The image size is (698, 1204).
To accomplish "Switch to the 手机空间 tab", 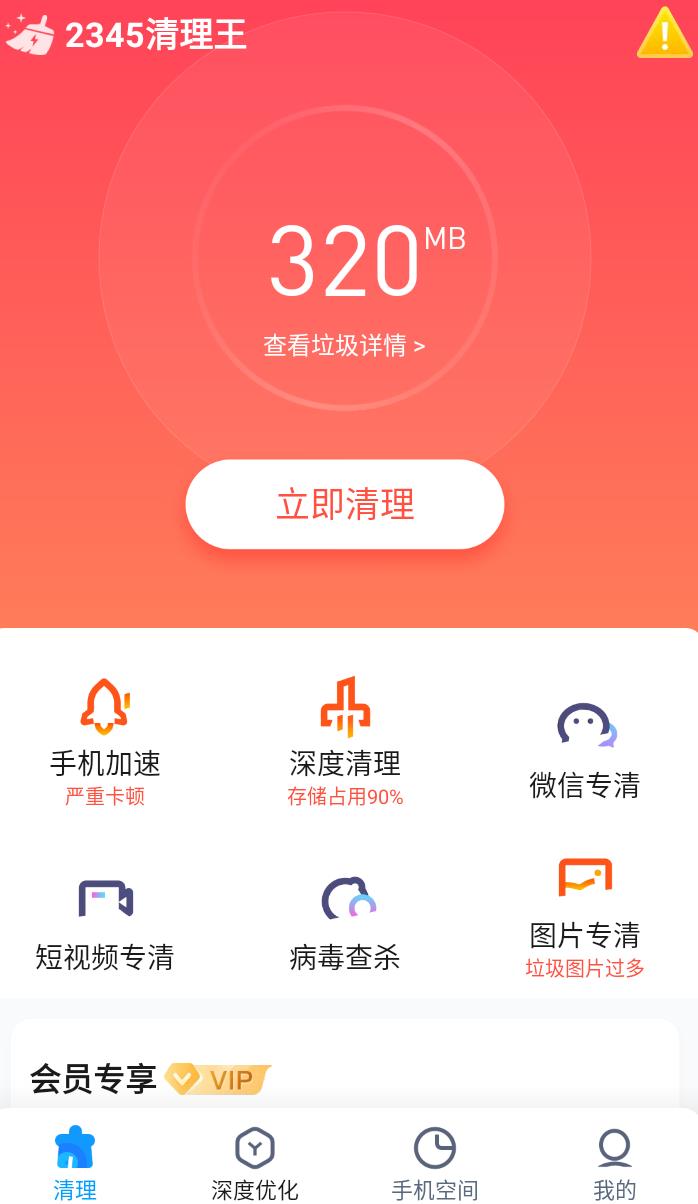I will 435,1162.
